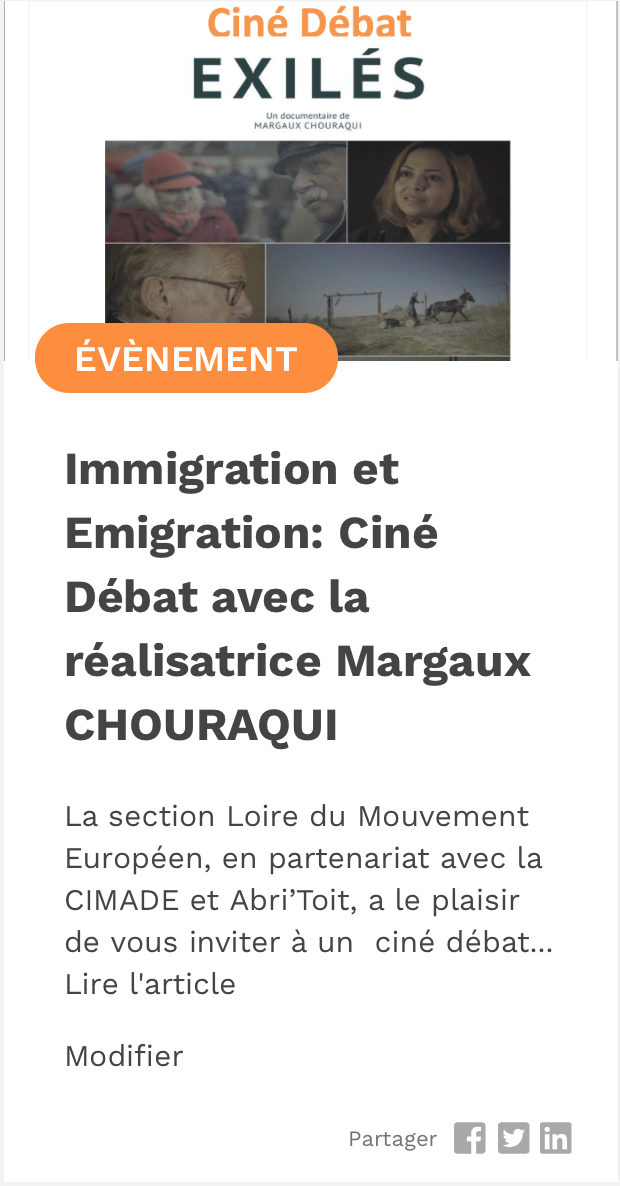Open the ÉVÈNEMENT category tag
This screenshot has width=620, height=1186.
[x=186, y=358]
